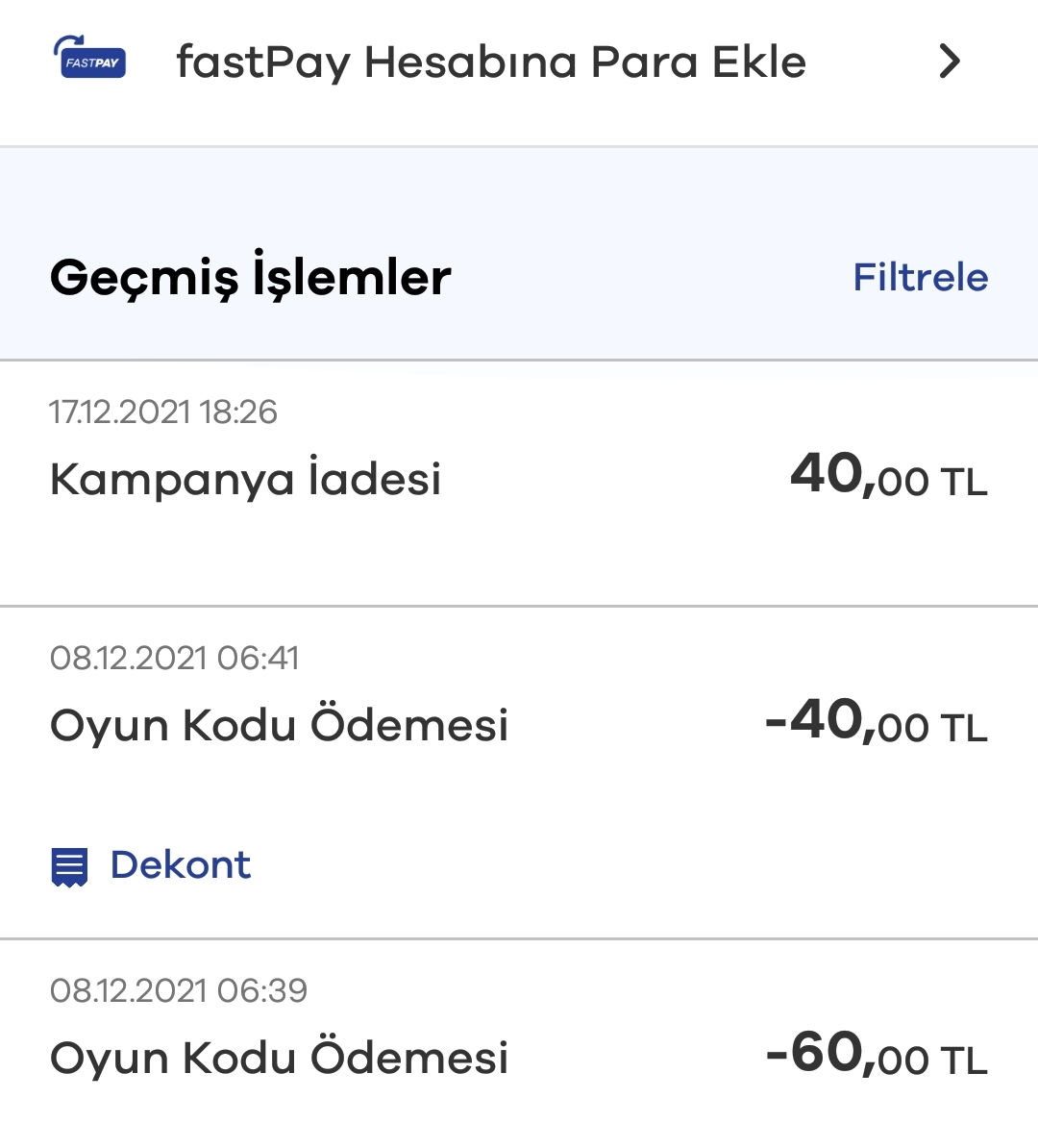Viewport: 1038px width, 1148px height.
Task: Tap the chevron next to fastPay Hesabına Para Ekle
Action: (949, 61)
